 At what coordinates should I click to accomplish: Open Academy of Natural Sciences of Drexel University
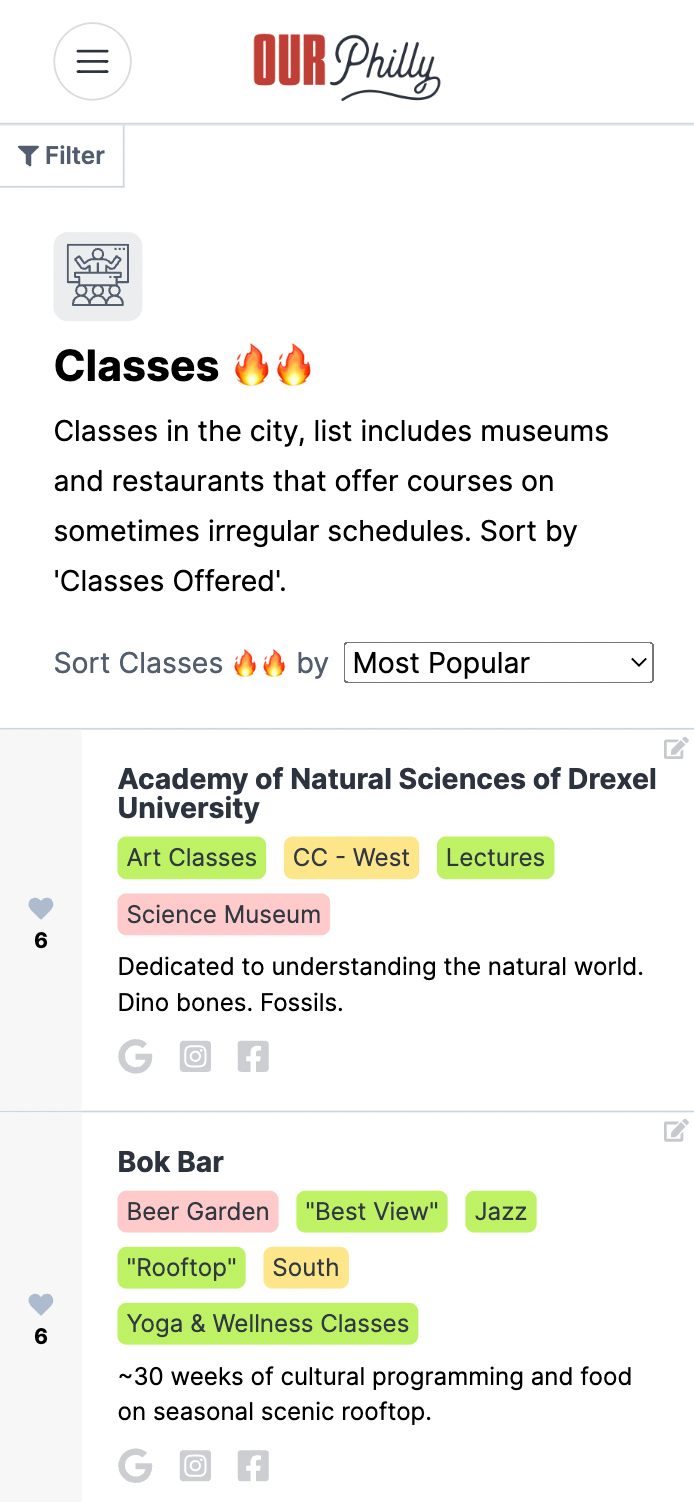pyautogui.click(x=387, y=793)
